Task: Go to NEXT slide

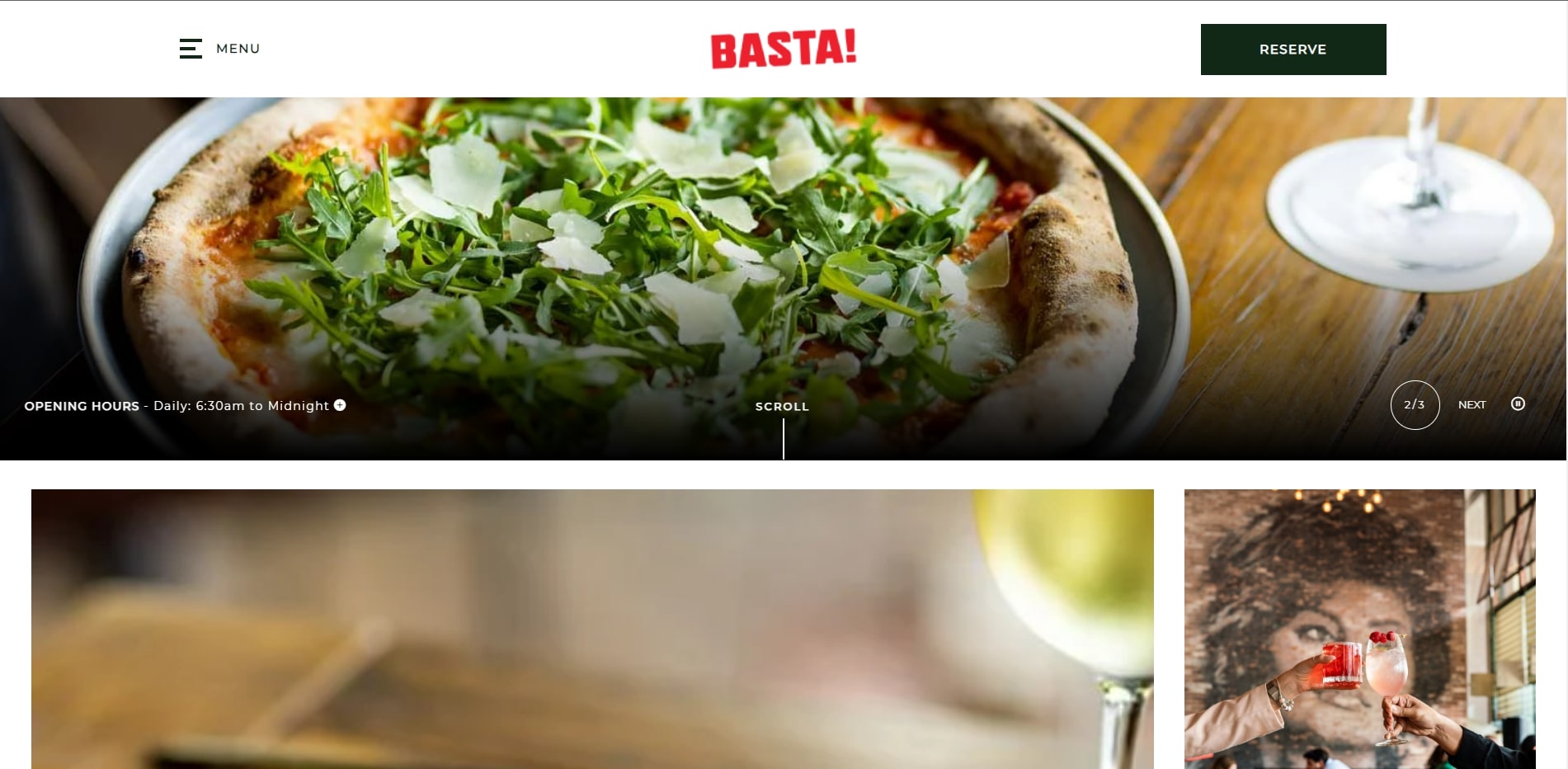Action: 1471,405
